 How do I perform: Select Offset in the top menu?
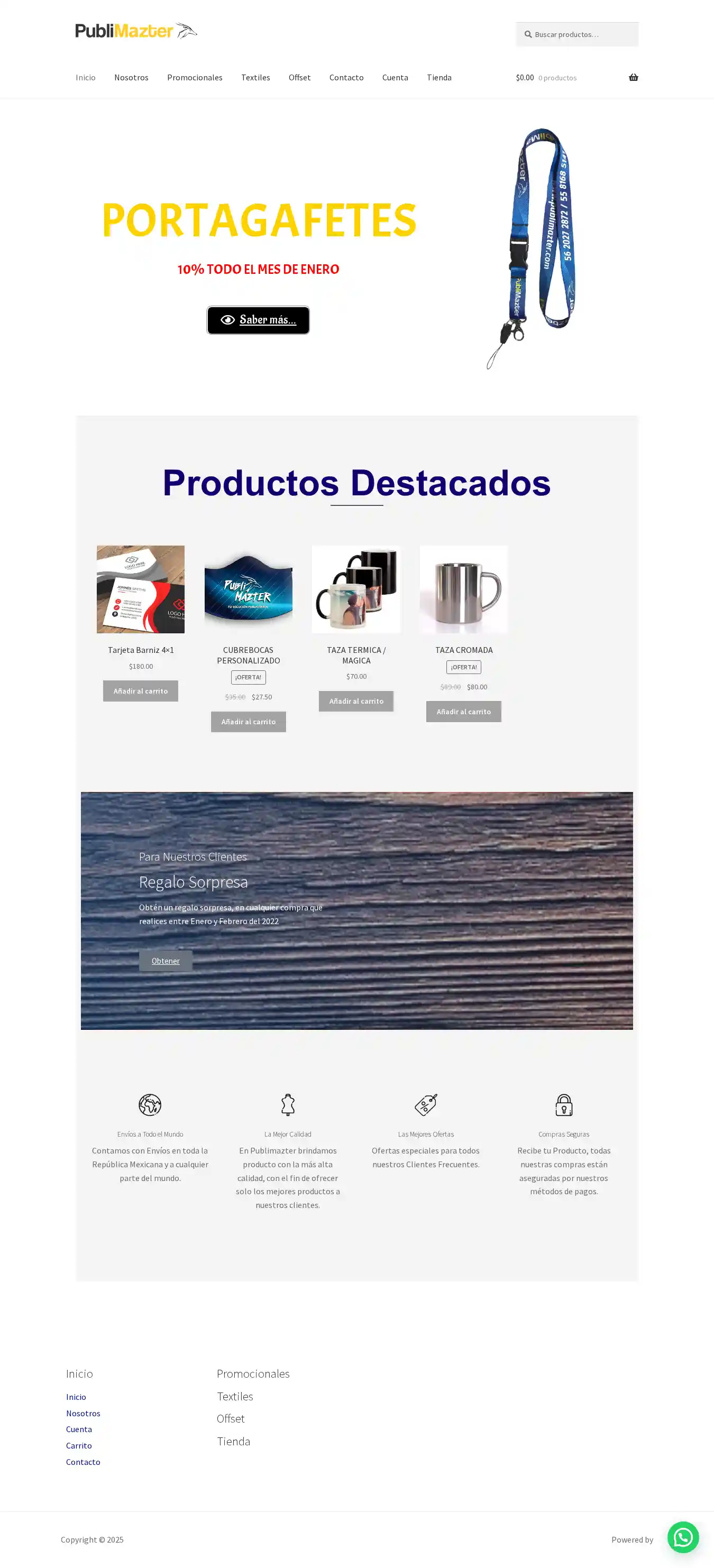click(x=299, y=77)
